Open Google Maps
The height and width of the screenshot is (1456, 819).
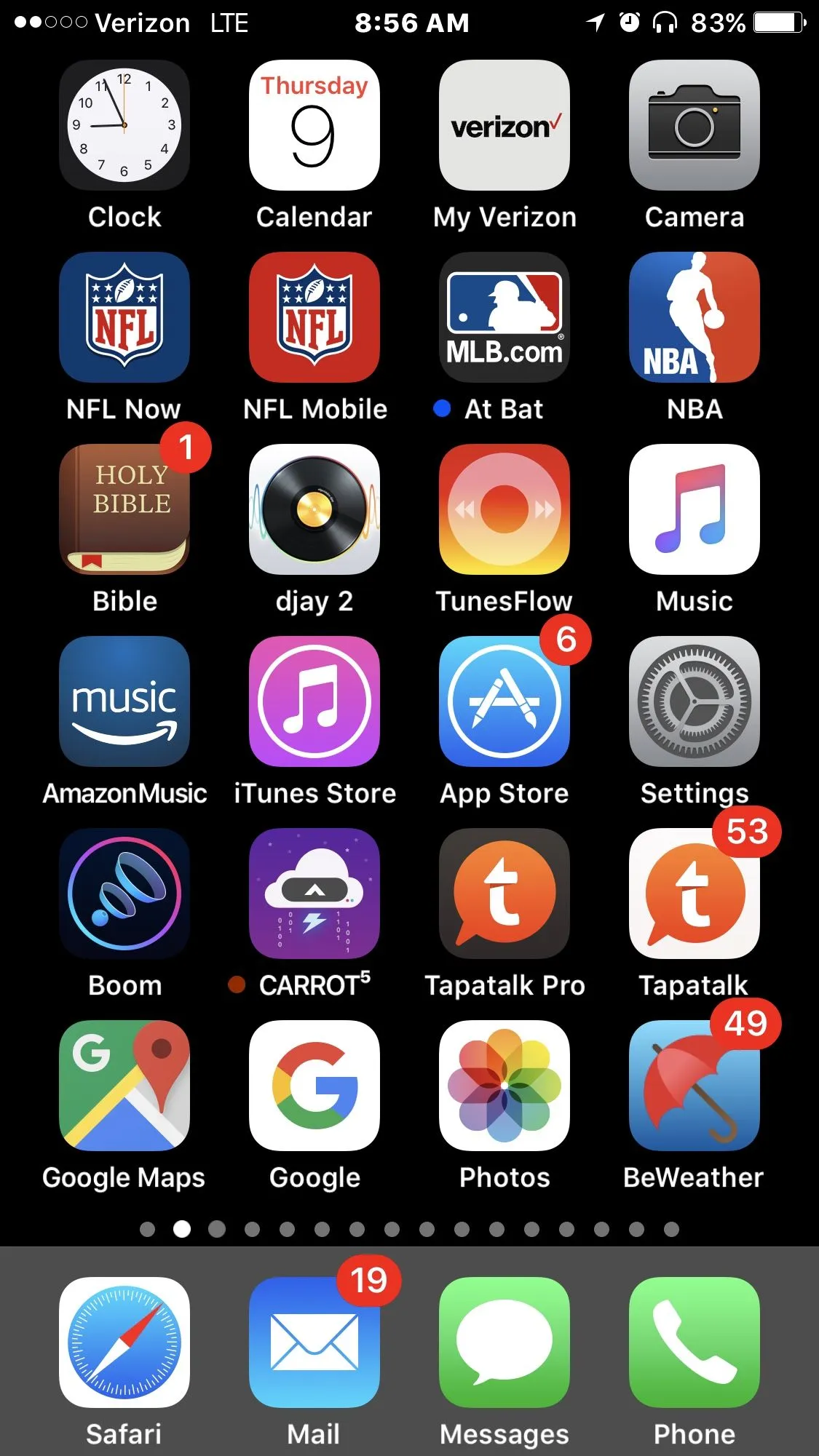click(x=124, y=1086)
